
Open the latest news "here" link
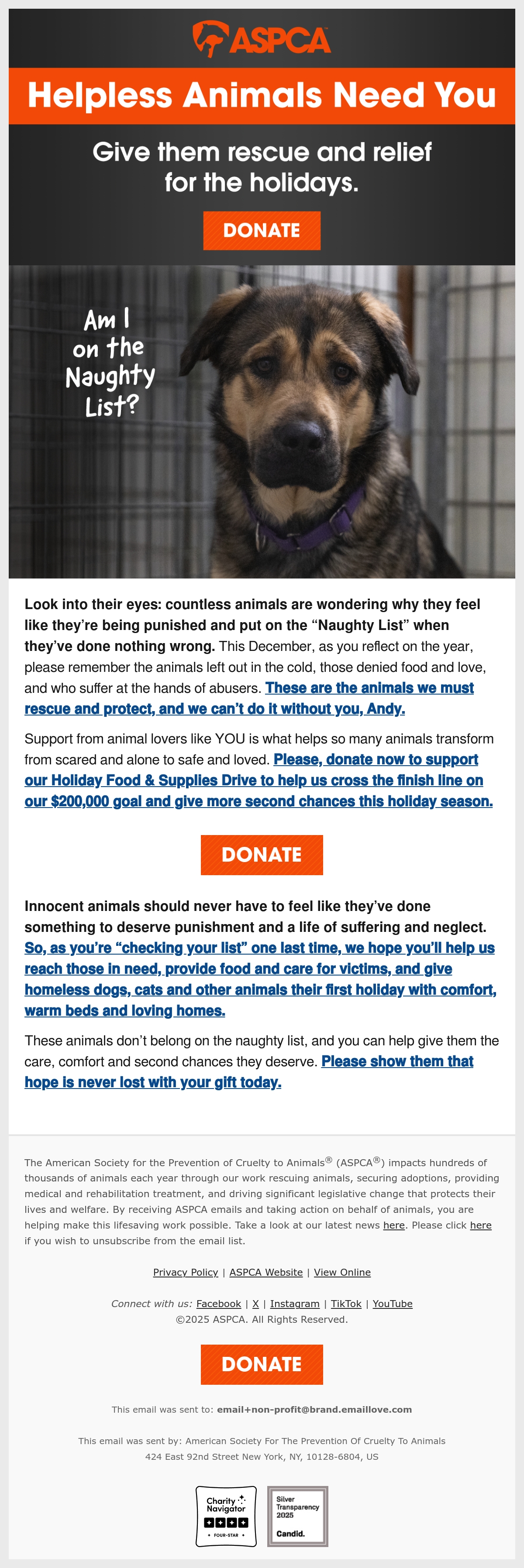[x=393, y=1225]
